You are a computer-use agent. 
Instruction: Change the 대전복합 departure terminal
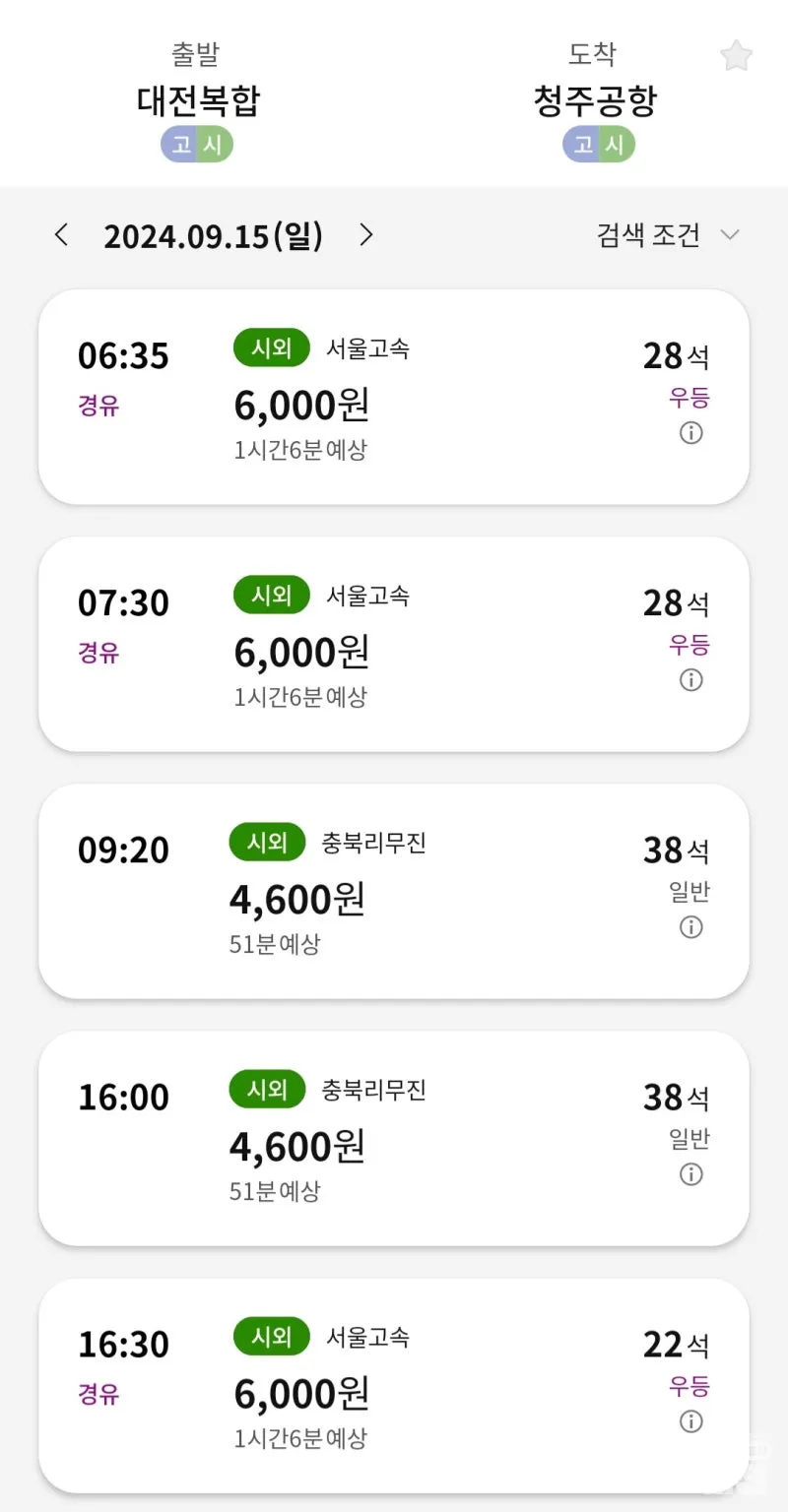click(198, 100)
